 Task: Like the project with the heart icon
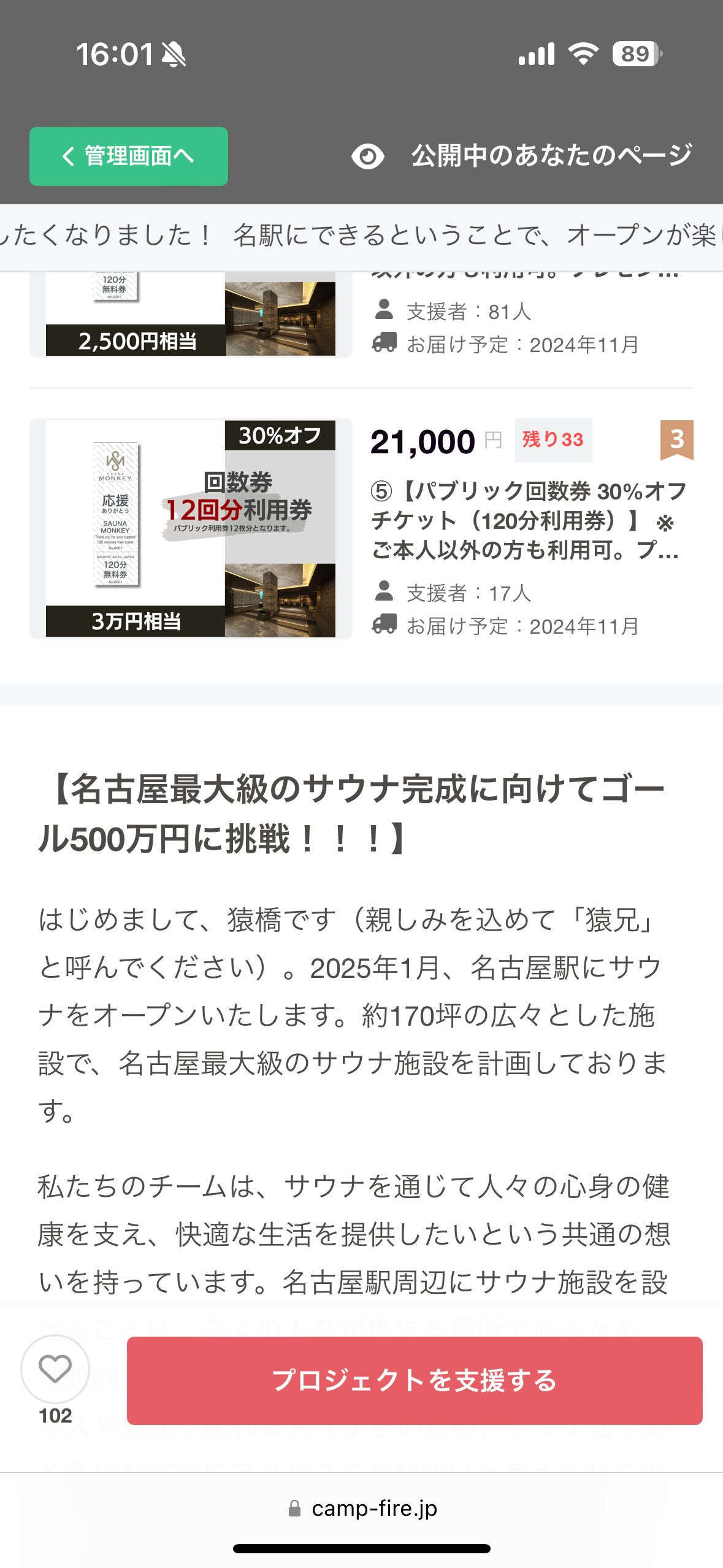point(55,1369)
